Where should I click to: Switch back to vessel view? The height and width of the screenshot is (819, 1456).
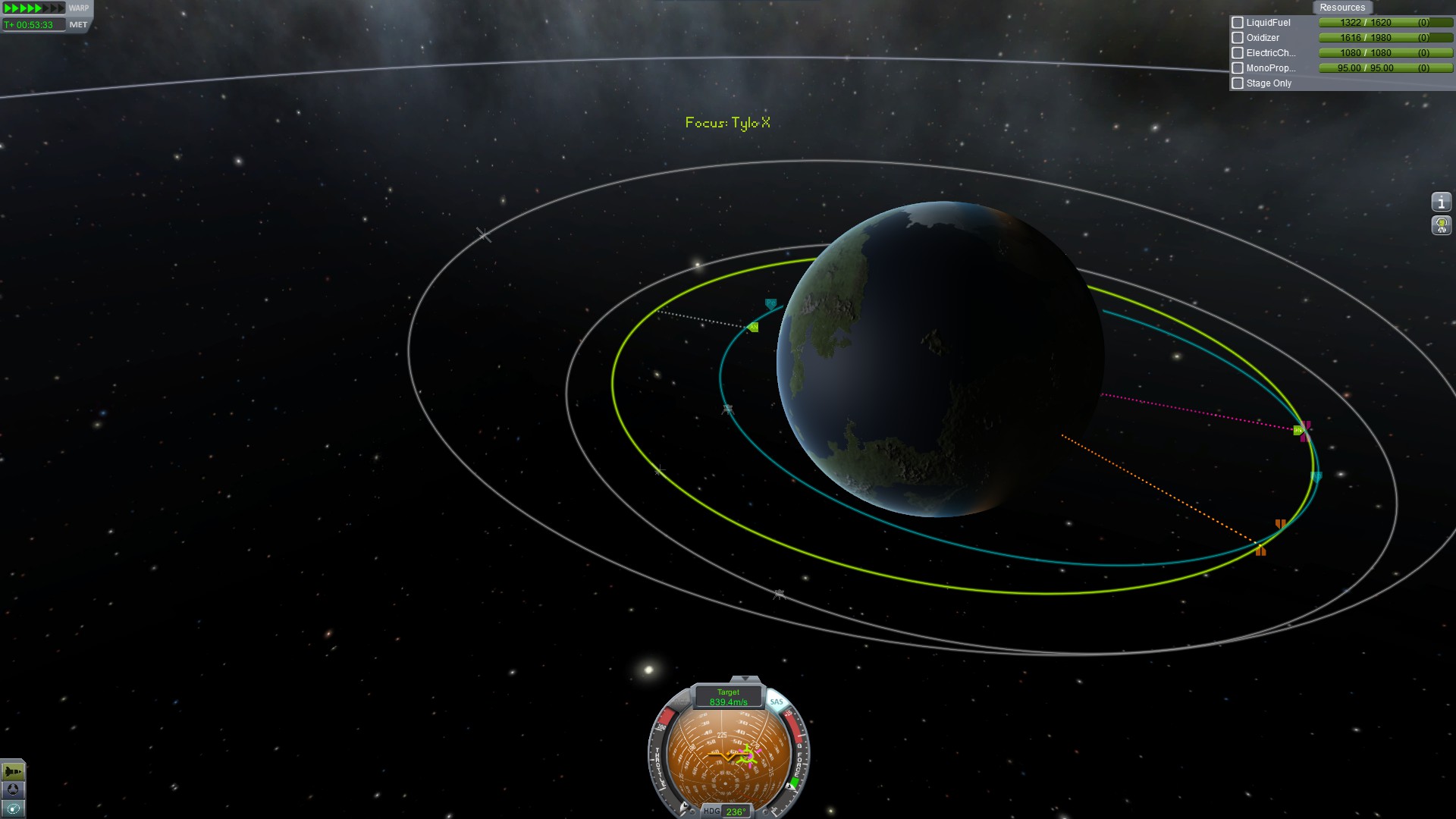[x=13, y=772]
